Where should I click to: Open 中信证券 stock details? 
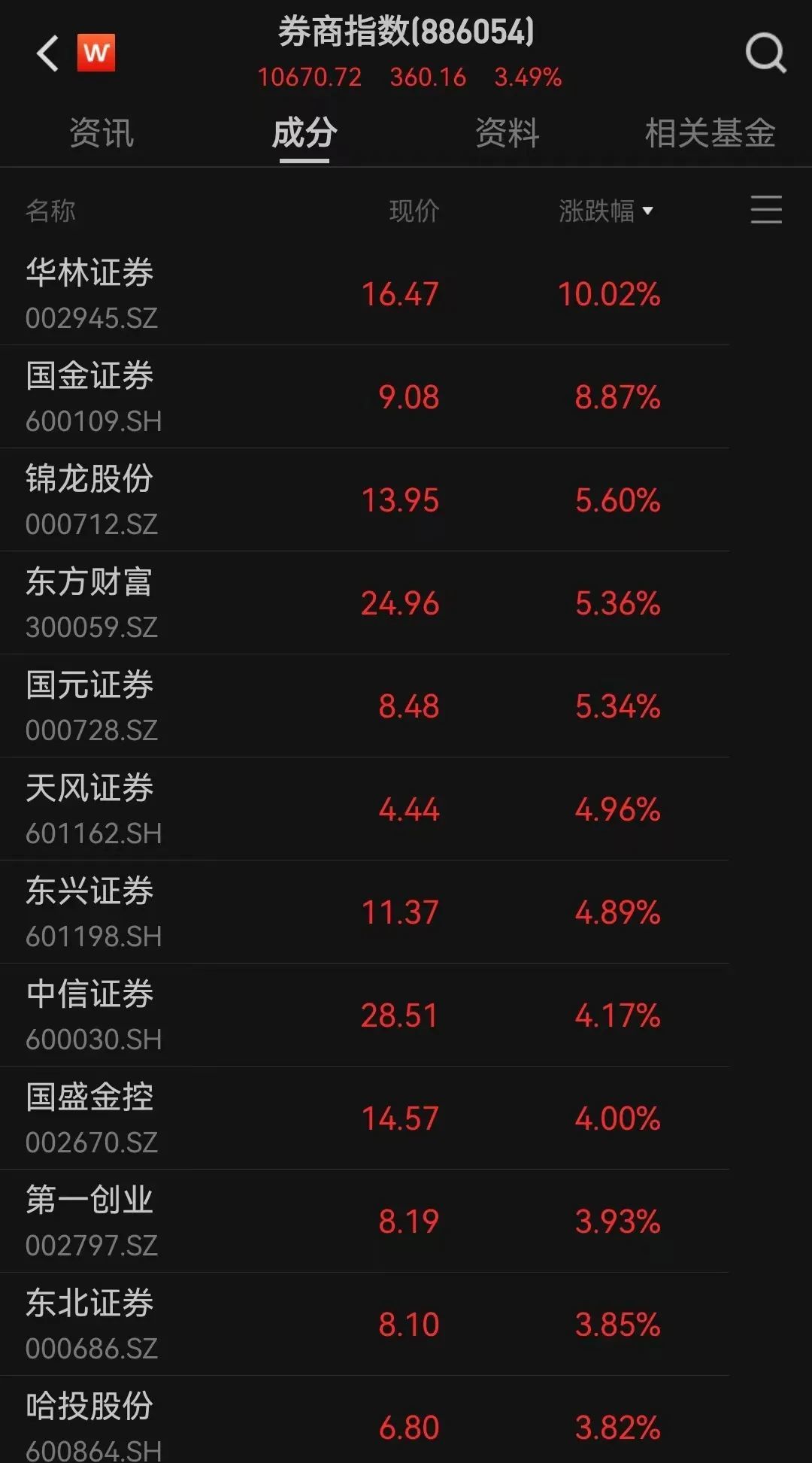[90, 1014]
